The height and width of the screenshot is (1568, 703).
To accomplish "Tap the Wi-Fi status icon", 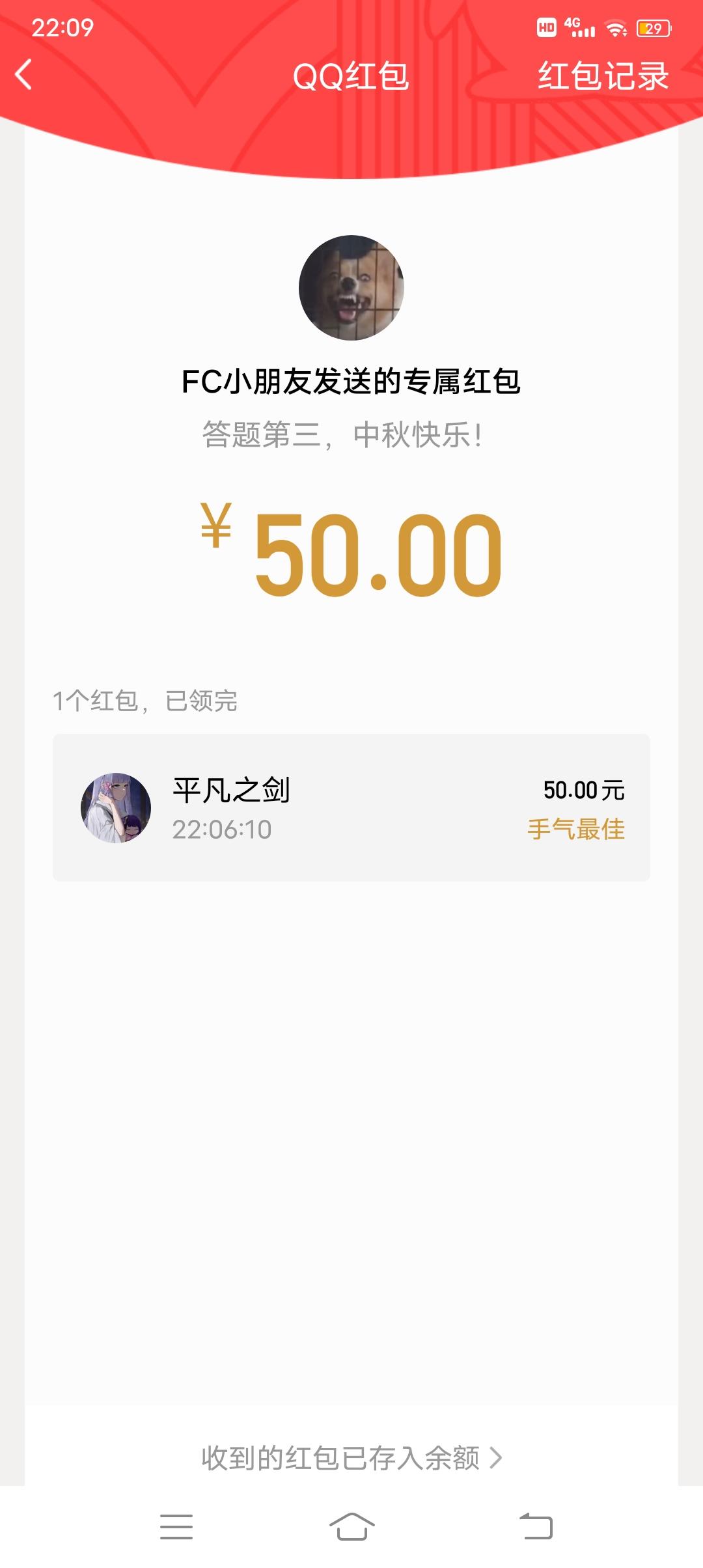I will pyautogui.click(x=613, y=27).
